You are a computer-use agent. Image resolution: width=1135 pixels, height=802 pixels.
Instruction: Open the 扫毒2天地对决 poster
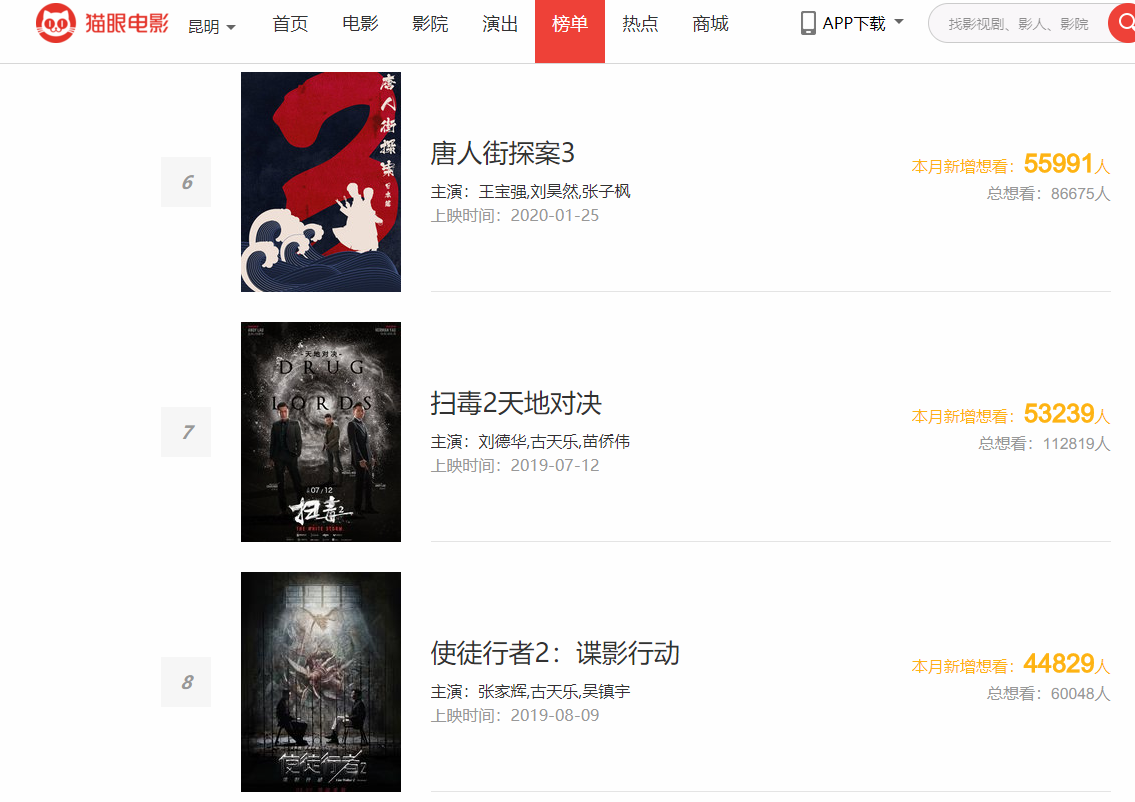pyautogui.click(x=321, y=432)
